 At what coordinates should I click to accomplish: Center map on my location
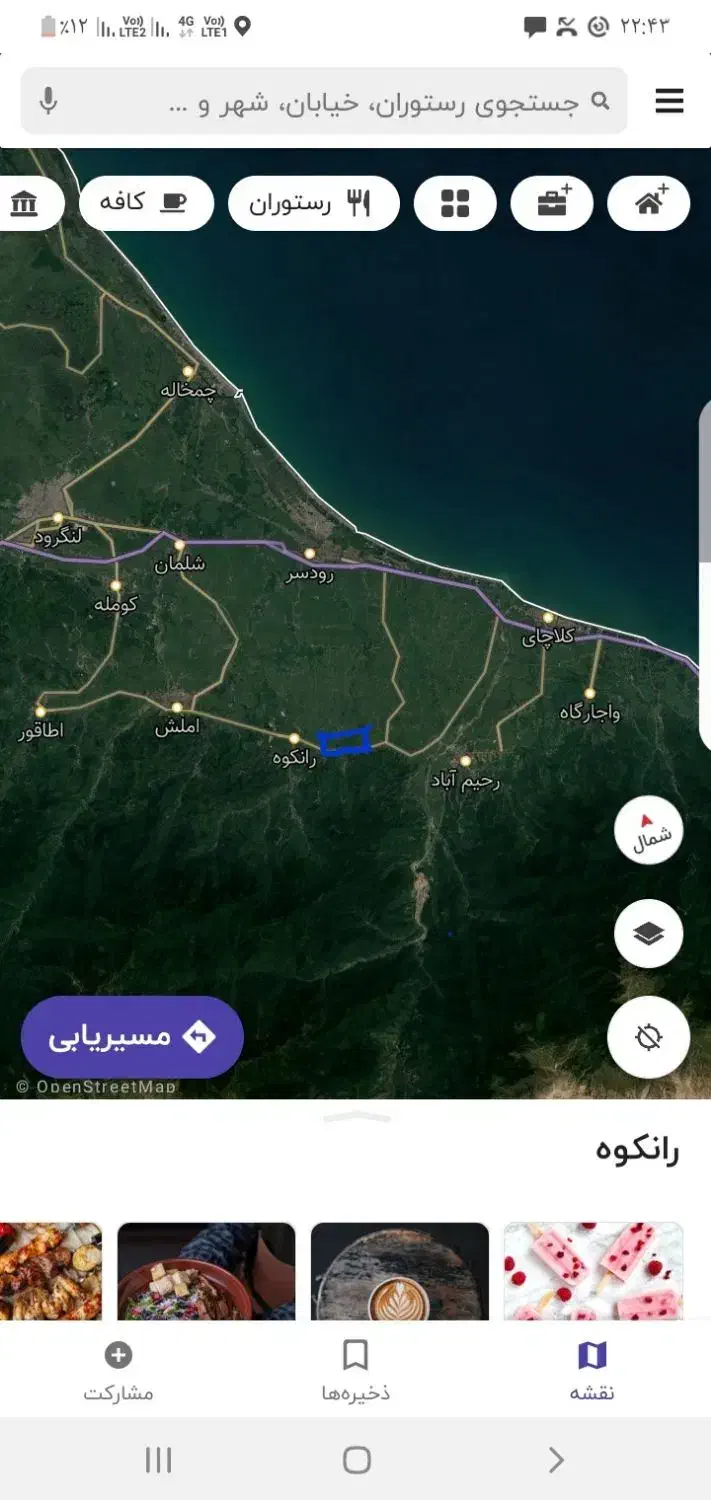point(649,1037)
